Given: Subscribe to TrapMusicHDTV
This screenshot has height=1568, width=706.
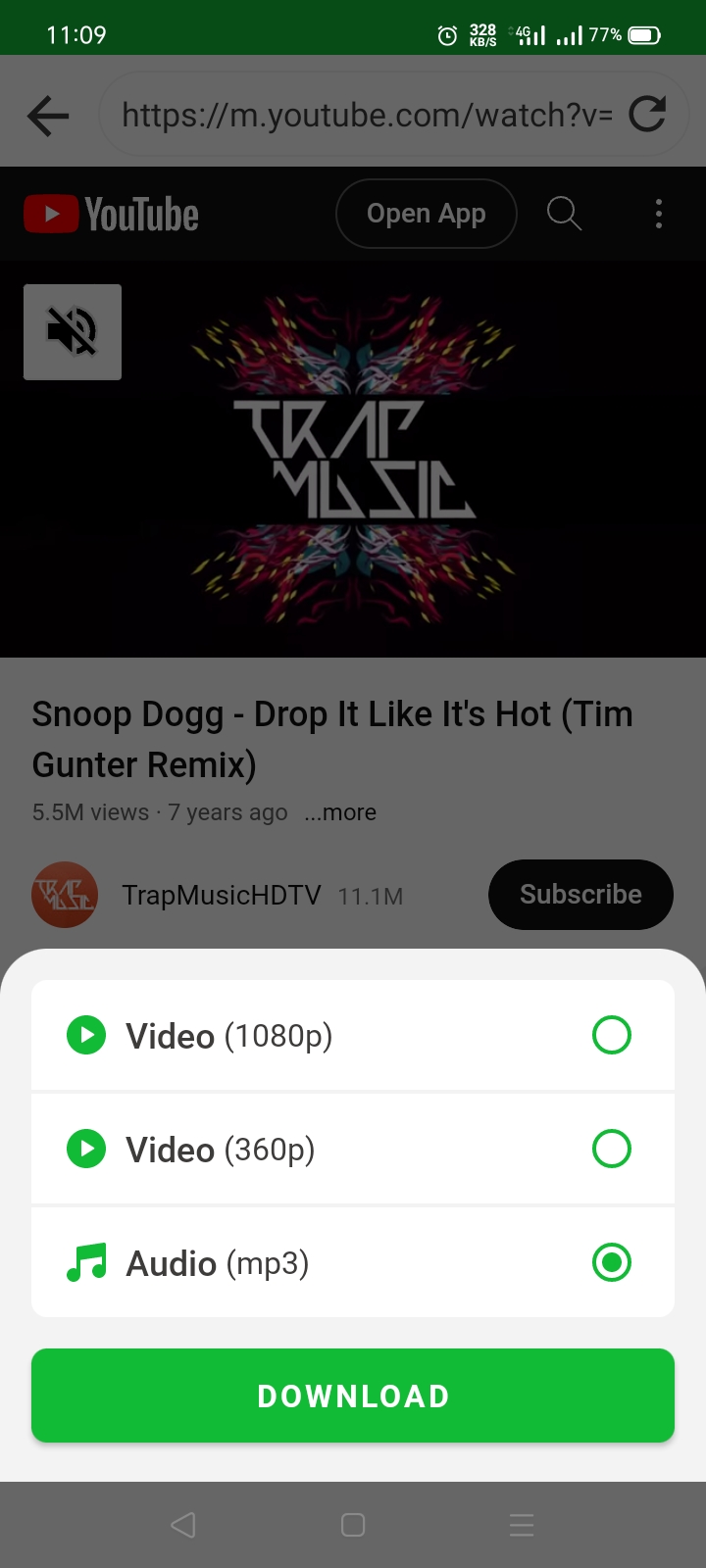Looking at the screenshot, I should pyautogui.click(x=580, y=894).
